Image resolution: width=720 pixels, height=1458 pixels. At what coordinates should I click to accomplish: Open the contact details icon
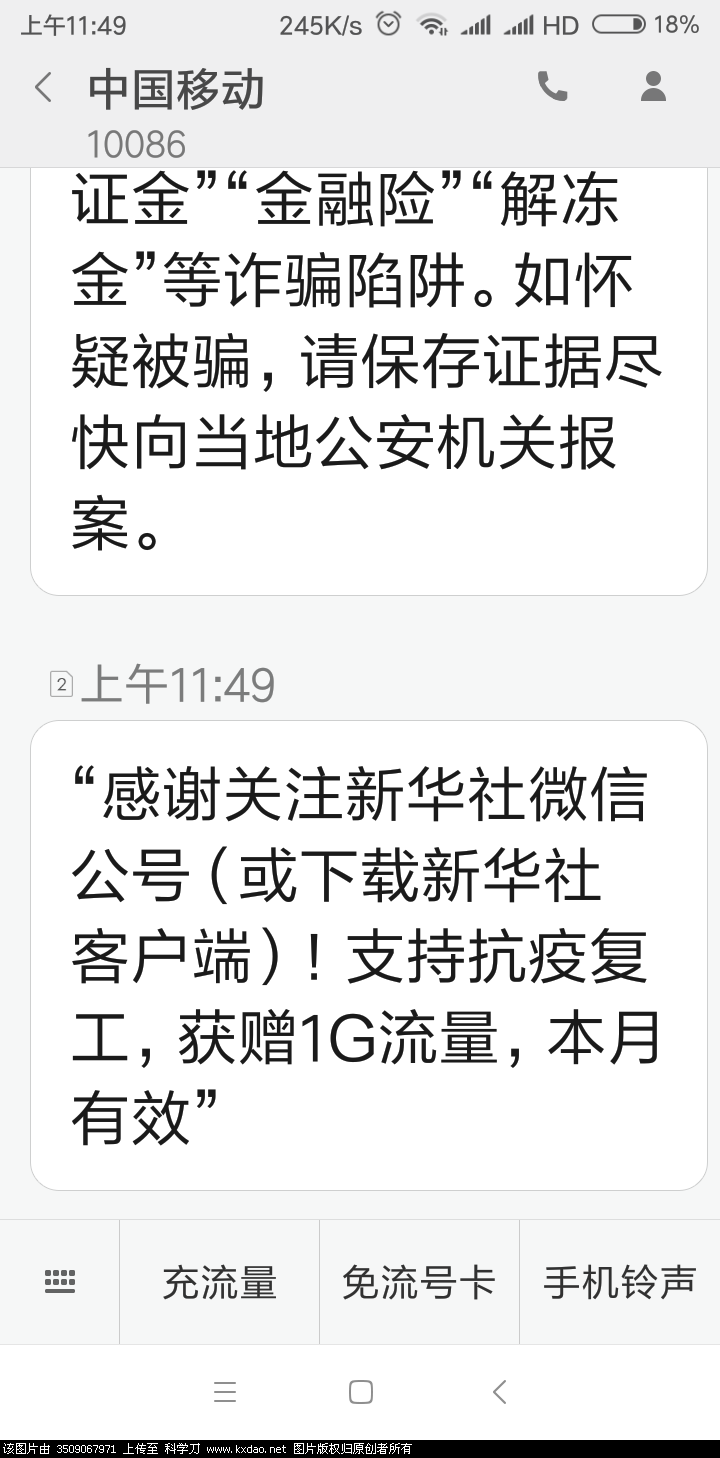click(x=653, y=87)
